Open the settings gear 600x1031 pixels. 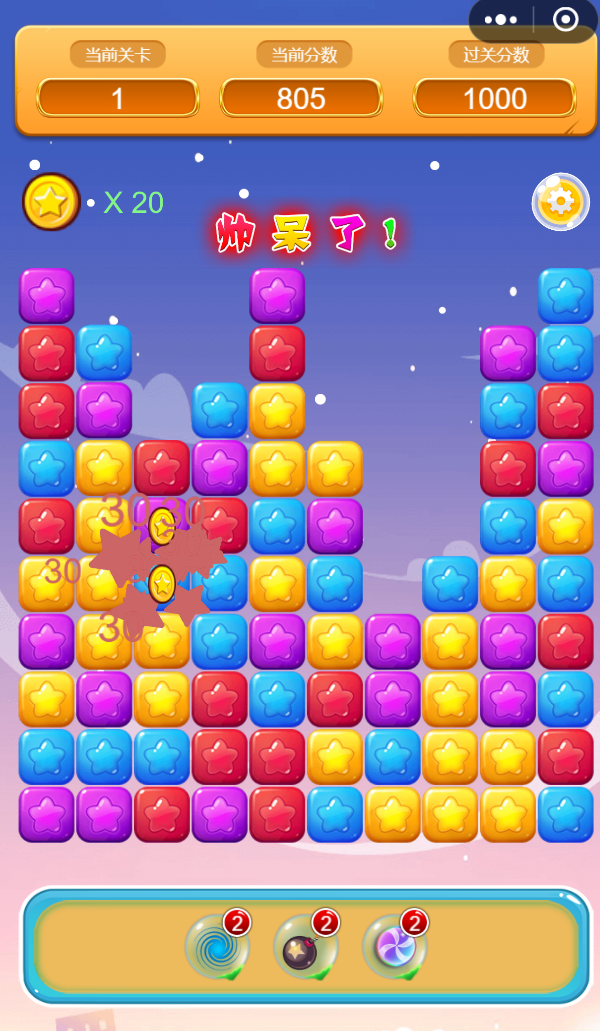[x=560, y=202]
